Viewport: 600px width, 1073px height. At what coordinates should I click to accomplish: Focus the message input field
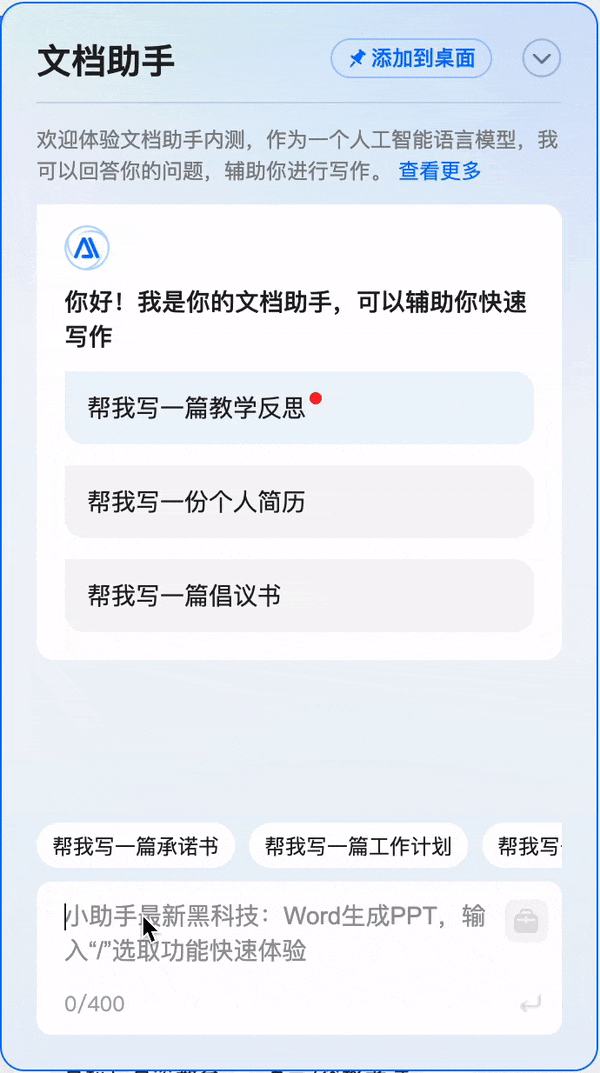point(275,933)
